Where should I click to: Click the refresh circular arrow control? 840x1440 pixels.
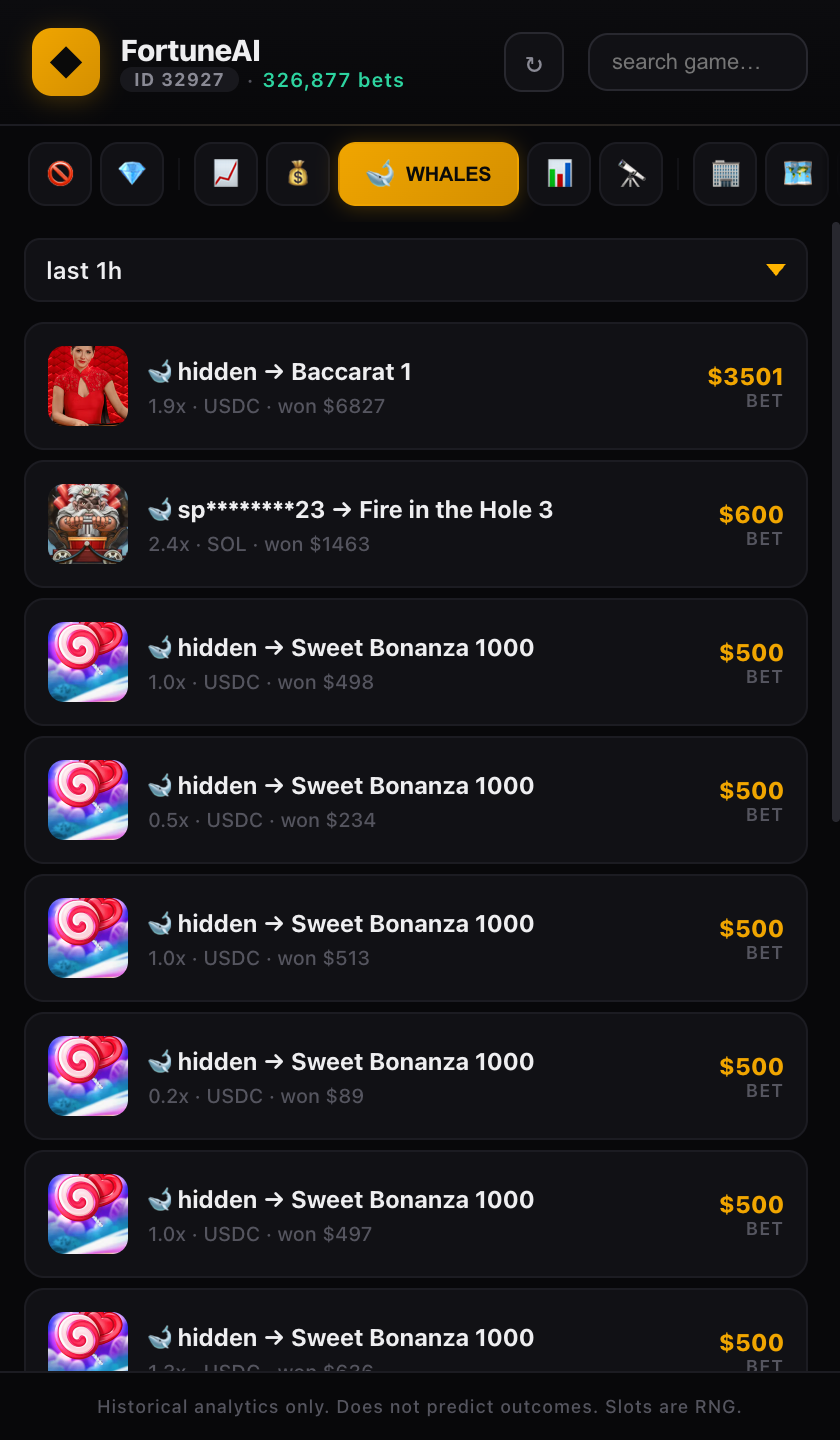pos(533,61)
